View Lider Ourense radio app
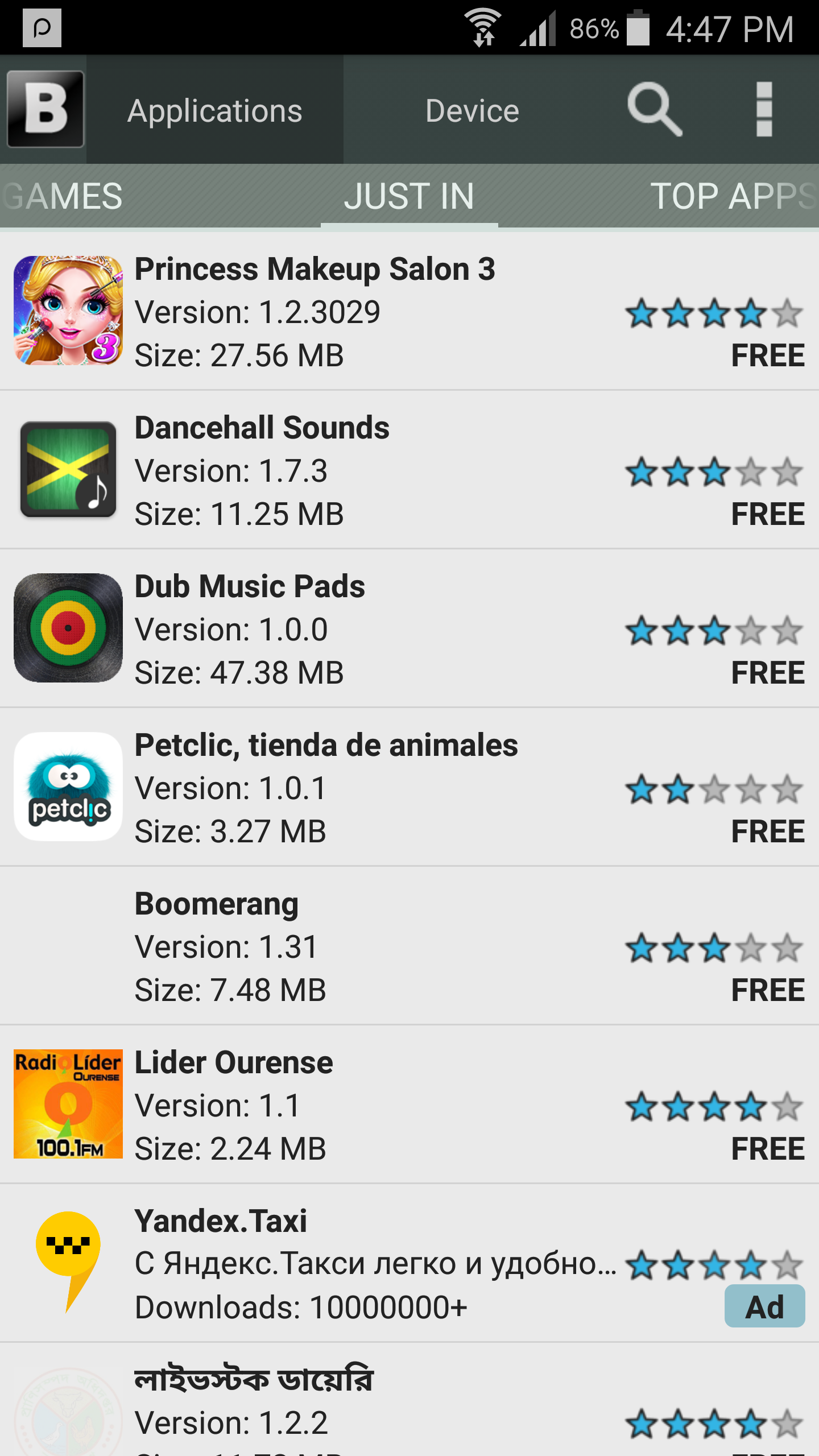Viewport: 819px width, 1456px height. pyautogui.click(x=409, y=1105)
